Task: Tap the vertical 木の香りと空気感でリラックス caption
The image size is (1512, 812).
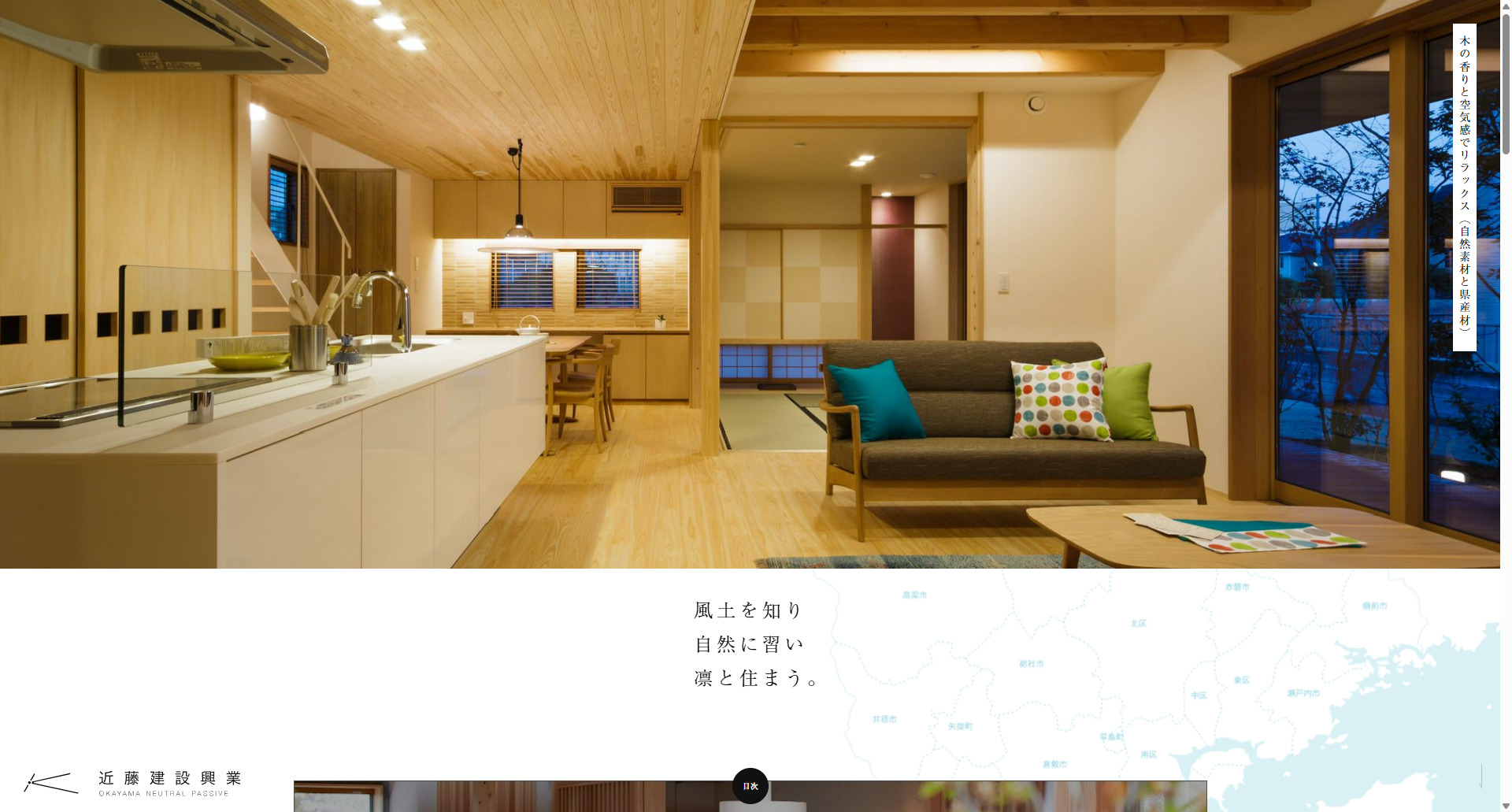Action: tap(1464, 187)
